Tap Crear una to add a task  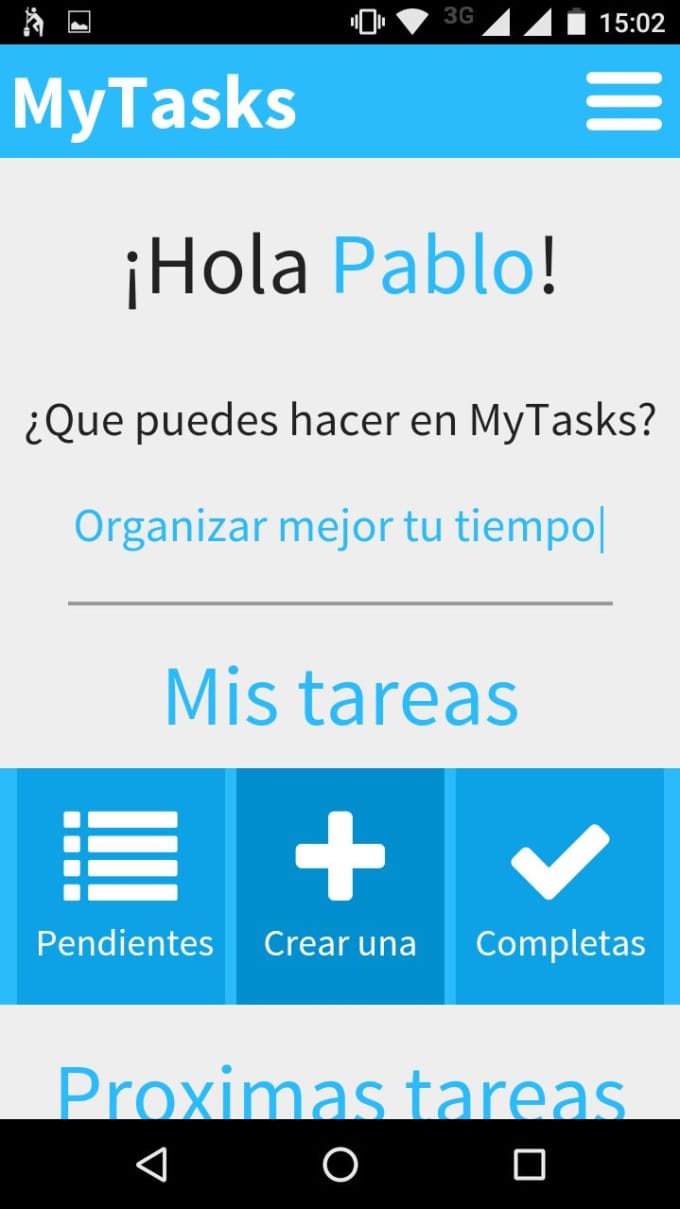[340, 886]
